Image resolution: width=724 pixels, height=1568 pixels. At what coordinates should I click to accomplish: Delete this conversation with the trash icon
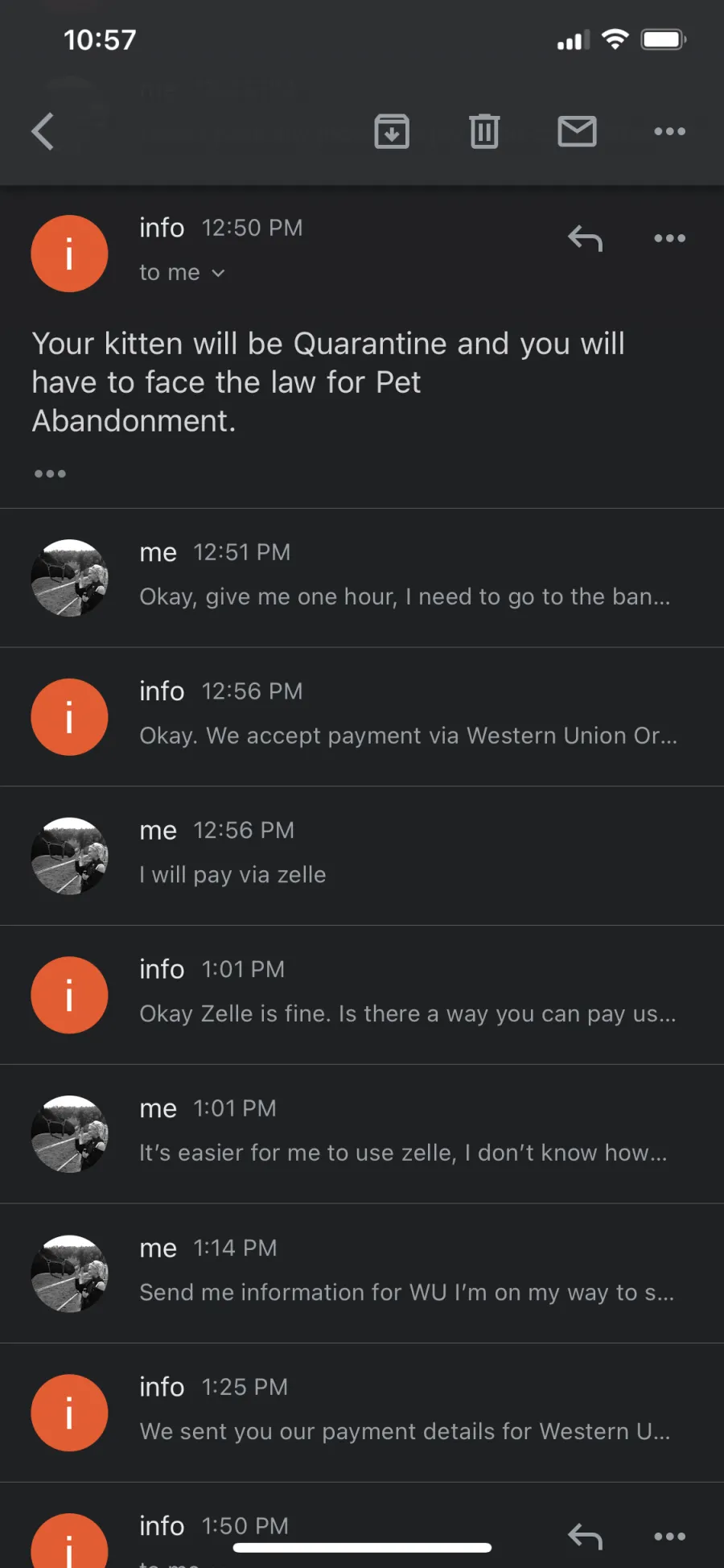pyautogui.click(x=484, y=131)
